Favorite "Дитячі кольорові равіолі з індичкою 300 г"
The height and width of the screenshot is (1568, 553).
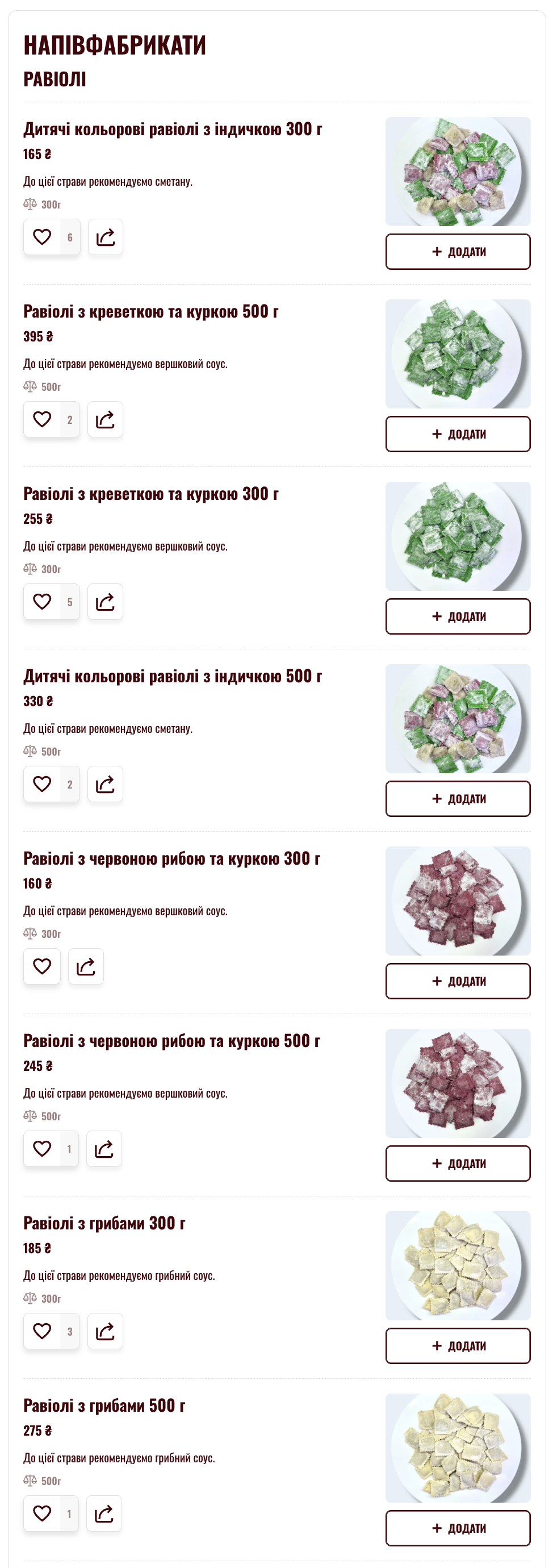tap(41, 237)
